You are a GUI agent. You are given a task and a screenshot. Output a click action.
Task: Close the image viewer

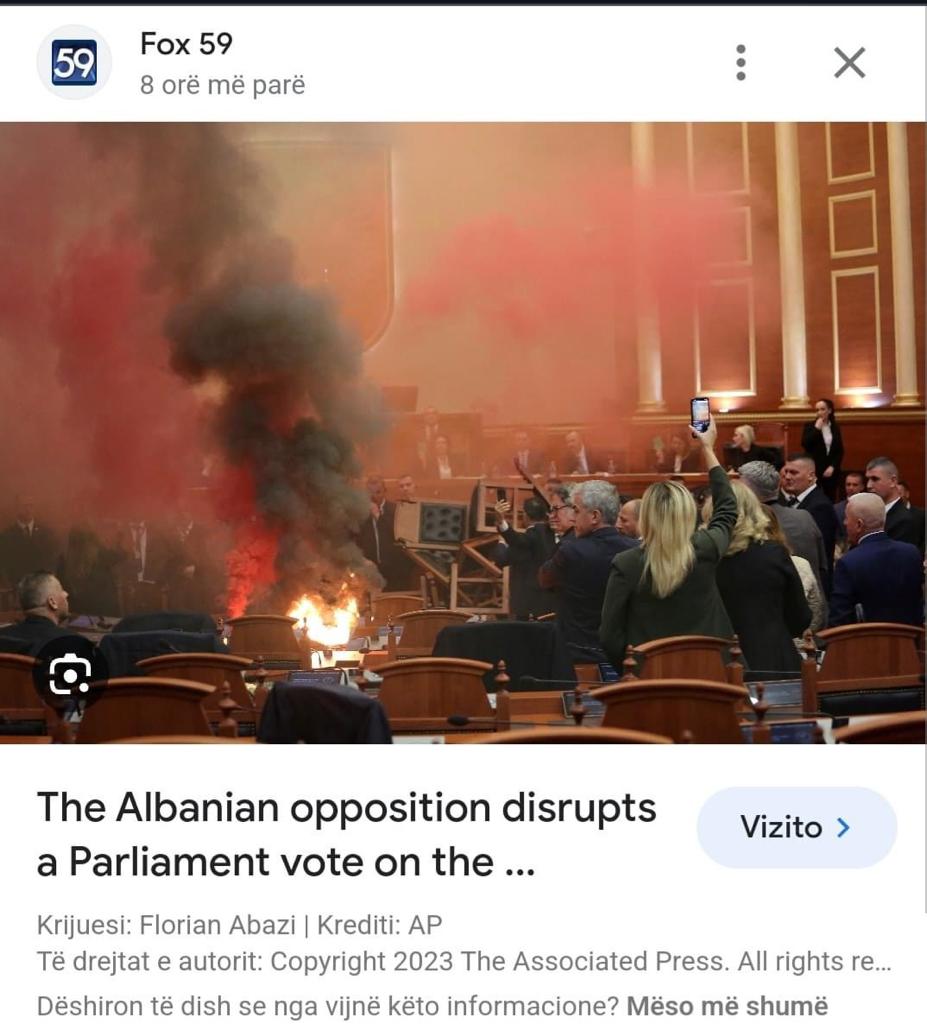849,63
